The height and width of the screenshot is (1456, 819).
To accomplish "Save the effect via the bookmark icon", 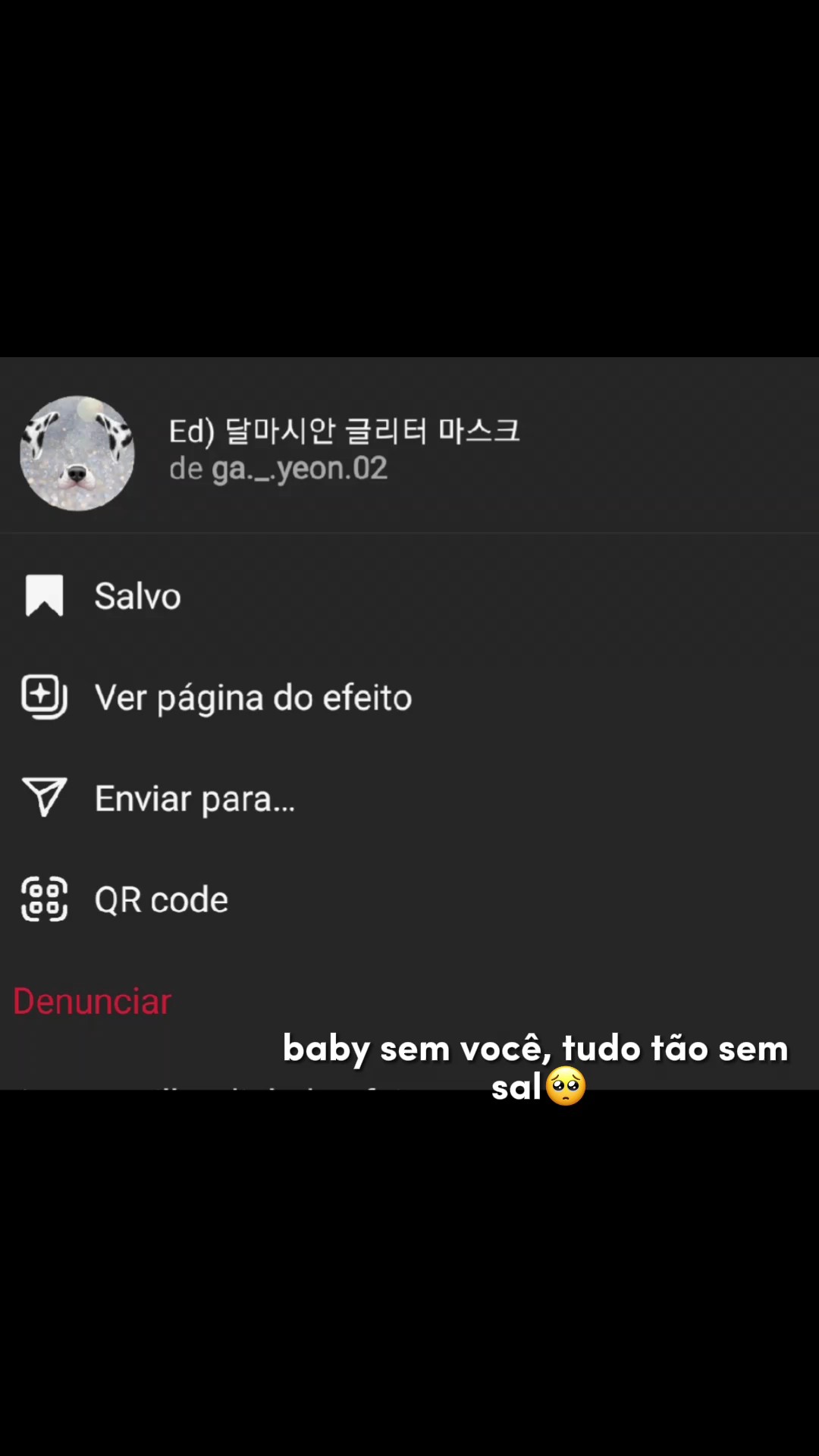I will tap(44, 595).
